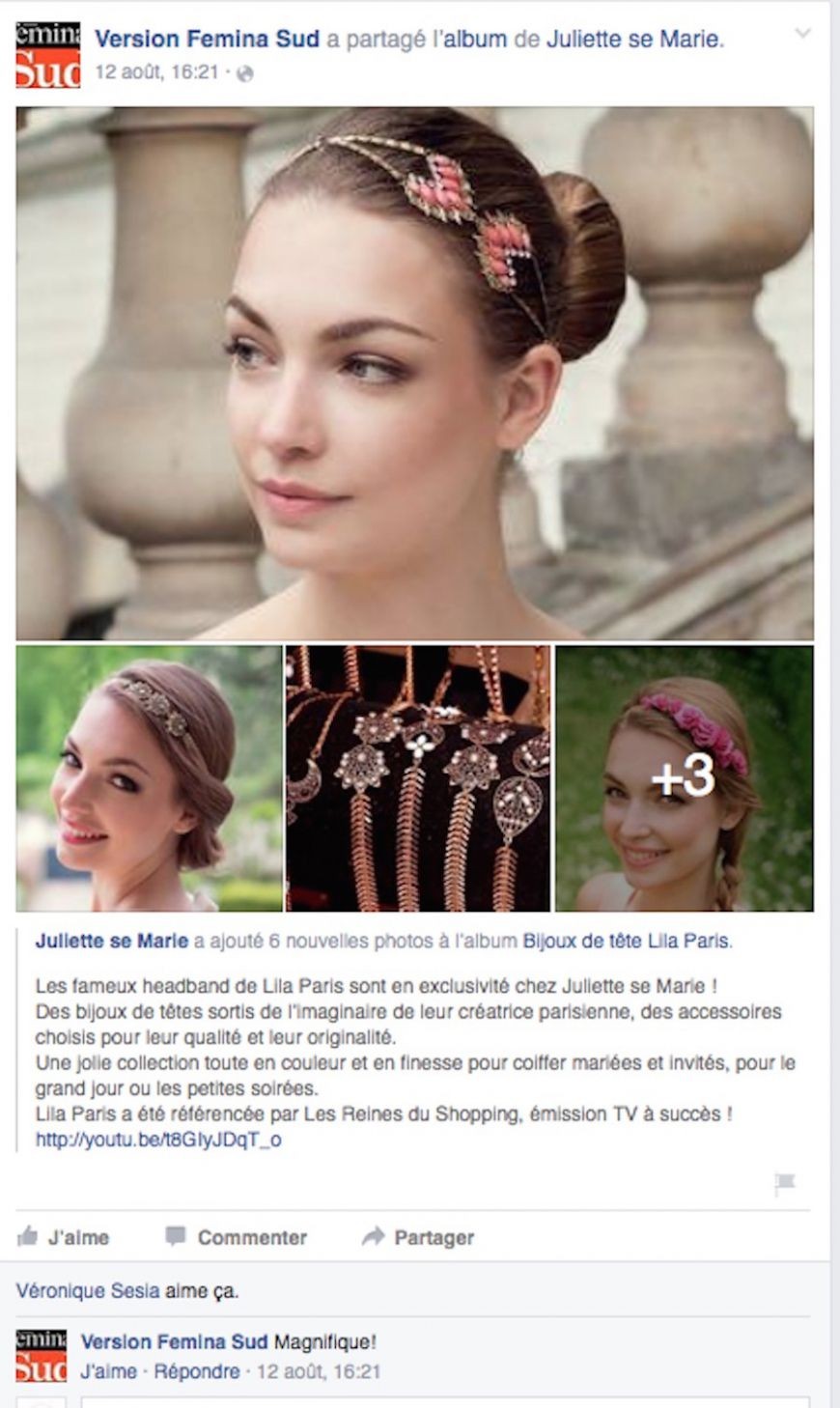Open Version Femina Sud page from post header
Image resolution: width=840 pixels, height=1408 pixels.
[207, 40]
